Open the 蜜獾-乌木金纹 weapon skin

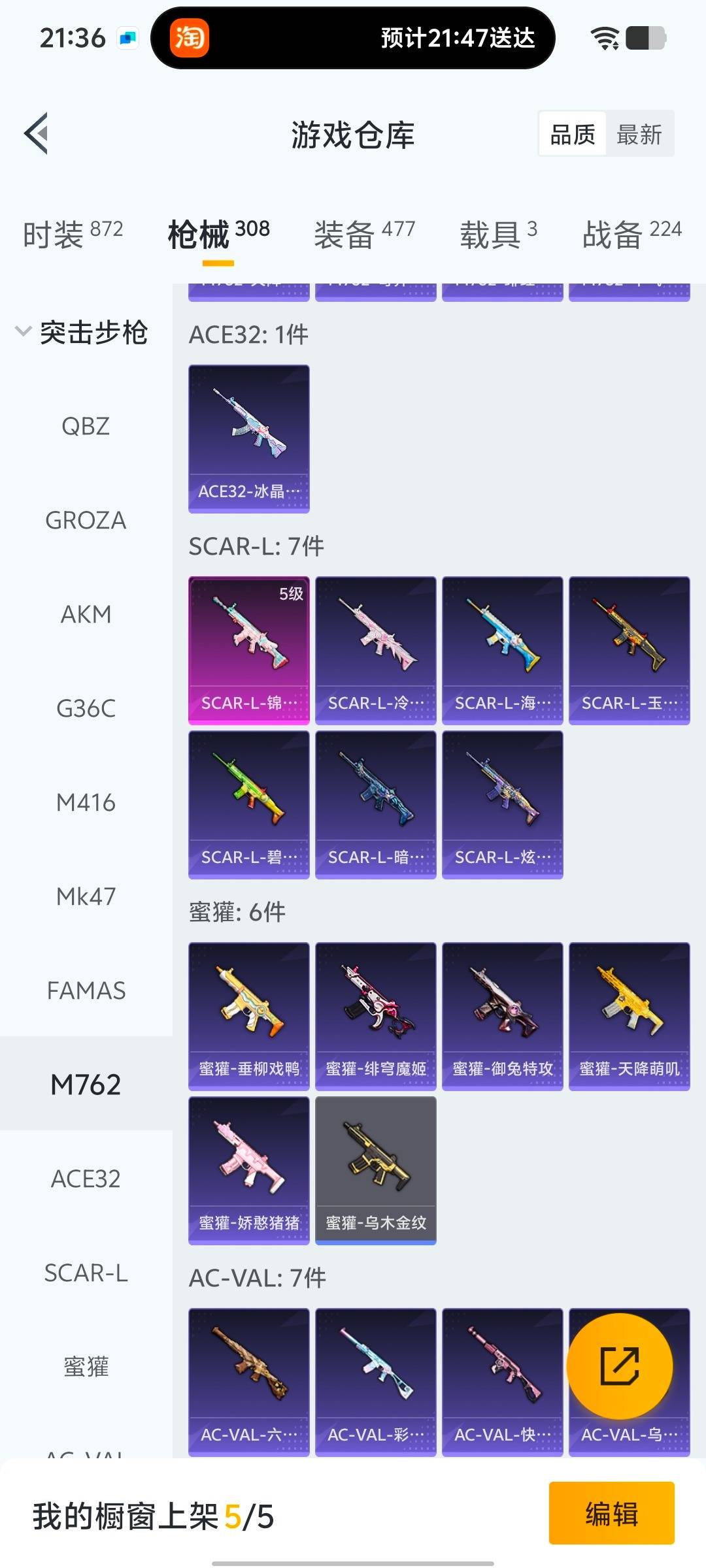tap(375, 1169)
